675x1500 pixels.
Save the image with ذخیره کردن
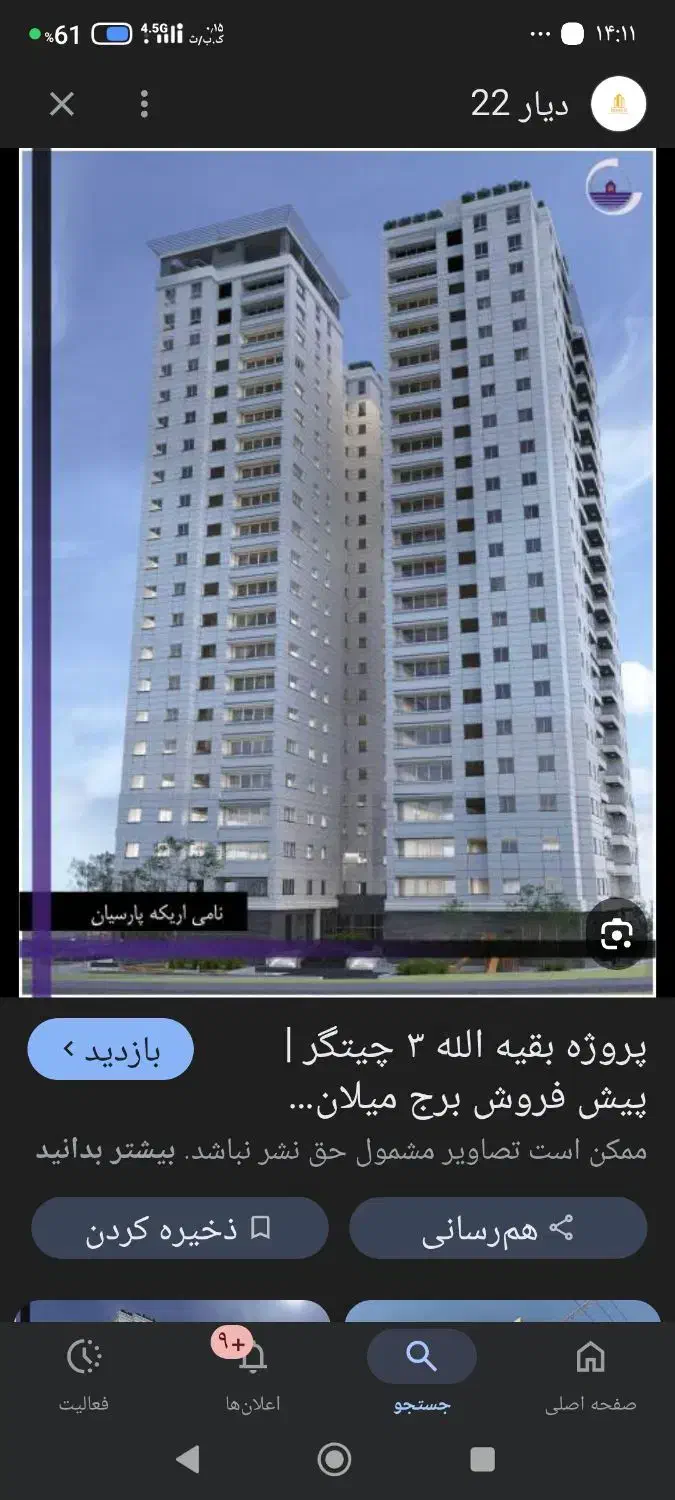(180, 1228)
